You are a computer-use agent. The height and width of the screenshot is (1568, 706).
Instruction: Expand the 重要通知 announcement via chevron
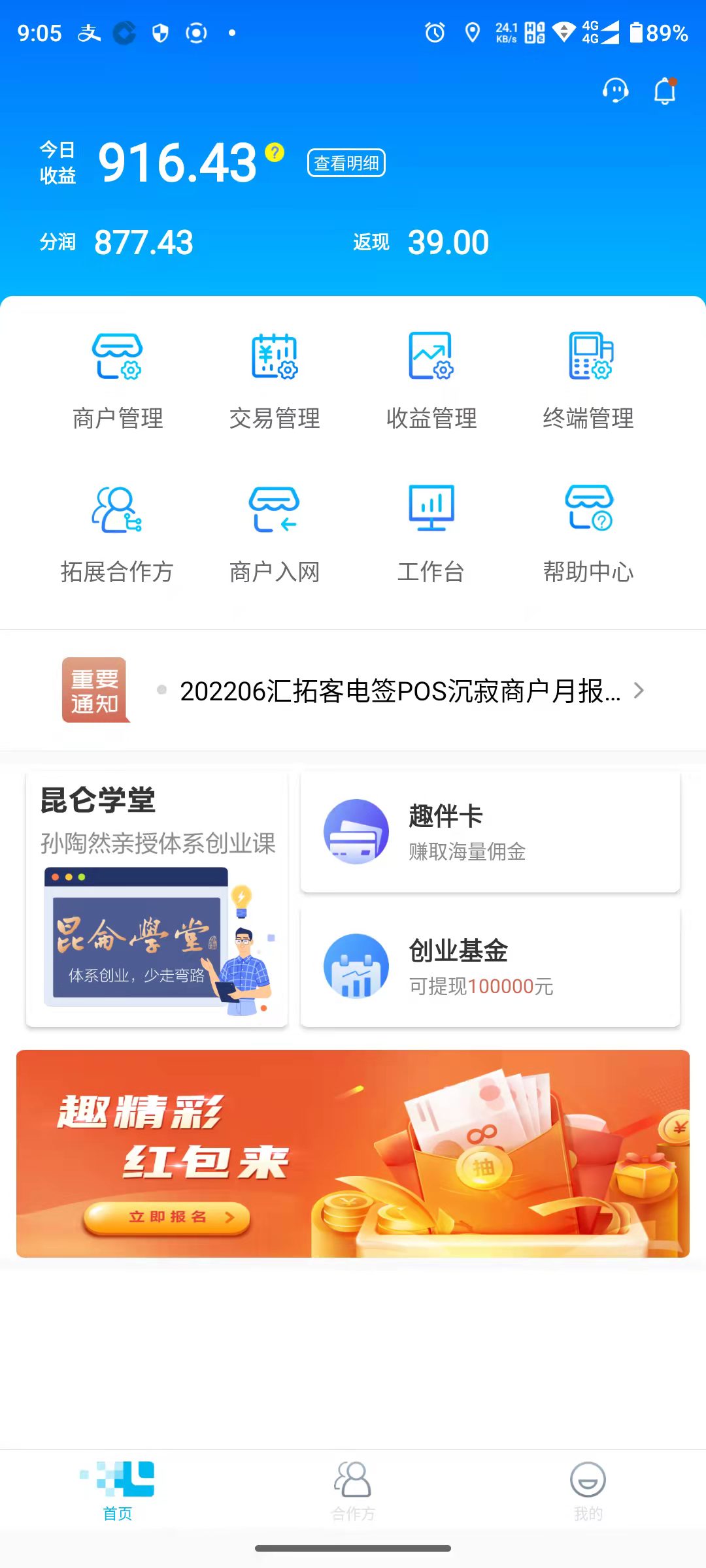639,690
